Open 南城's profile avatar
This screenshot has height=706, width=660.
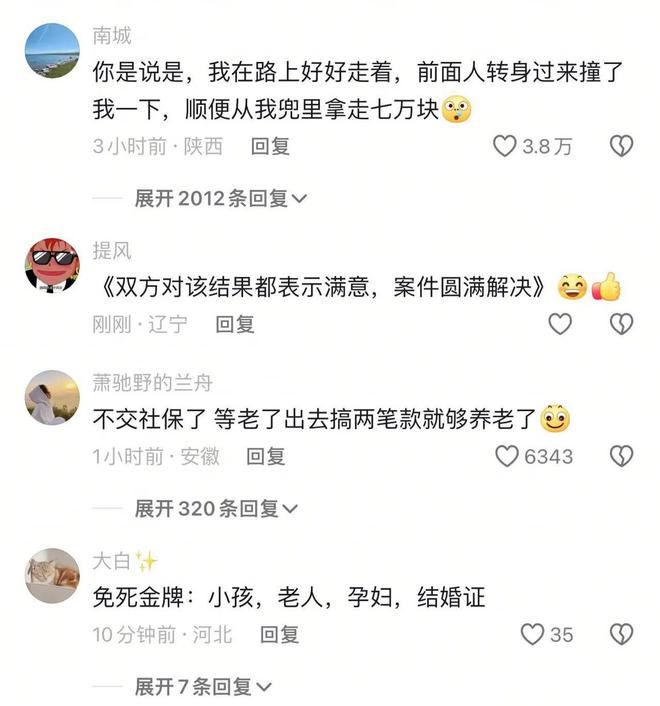coord(51,51)
